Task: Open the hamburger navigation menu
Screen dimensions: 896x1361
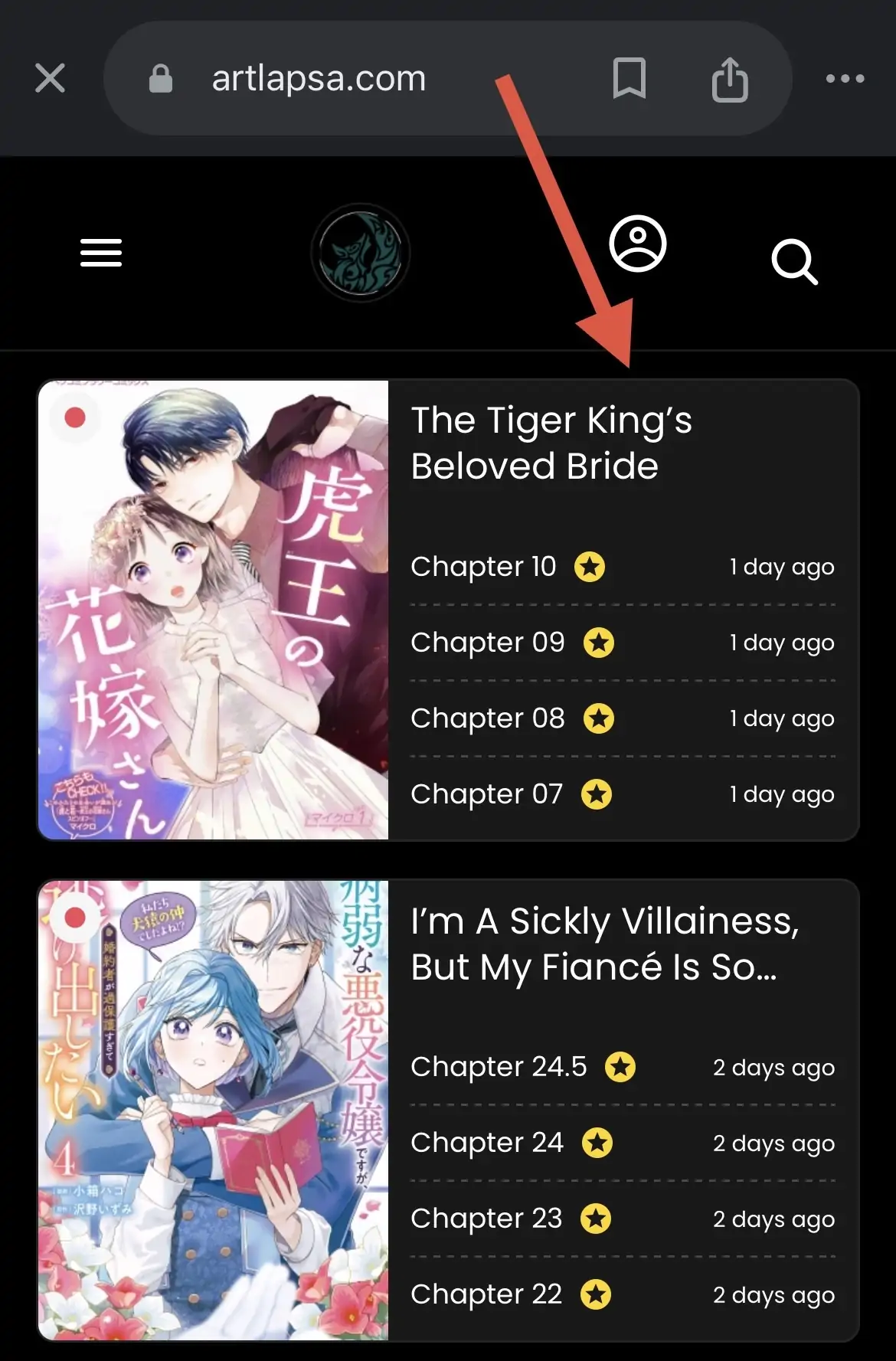Action: 100,253
